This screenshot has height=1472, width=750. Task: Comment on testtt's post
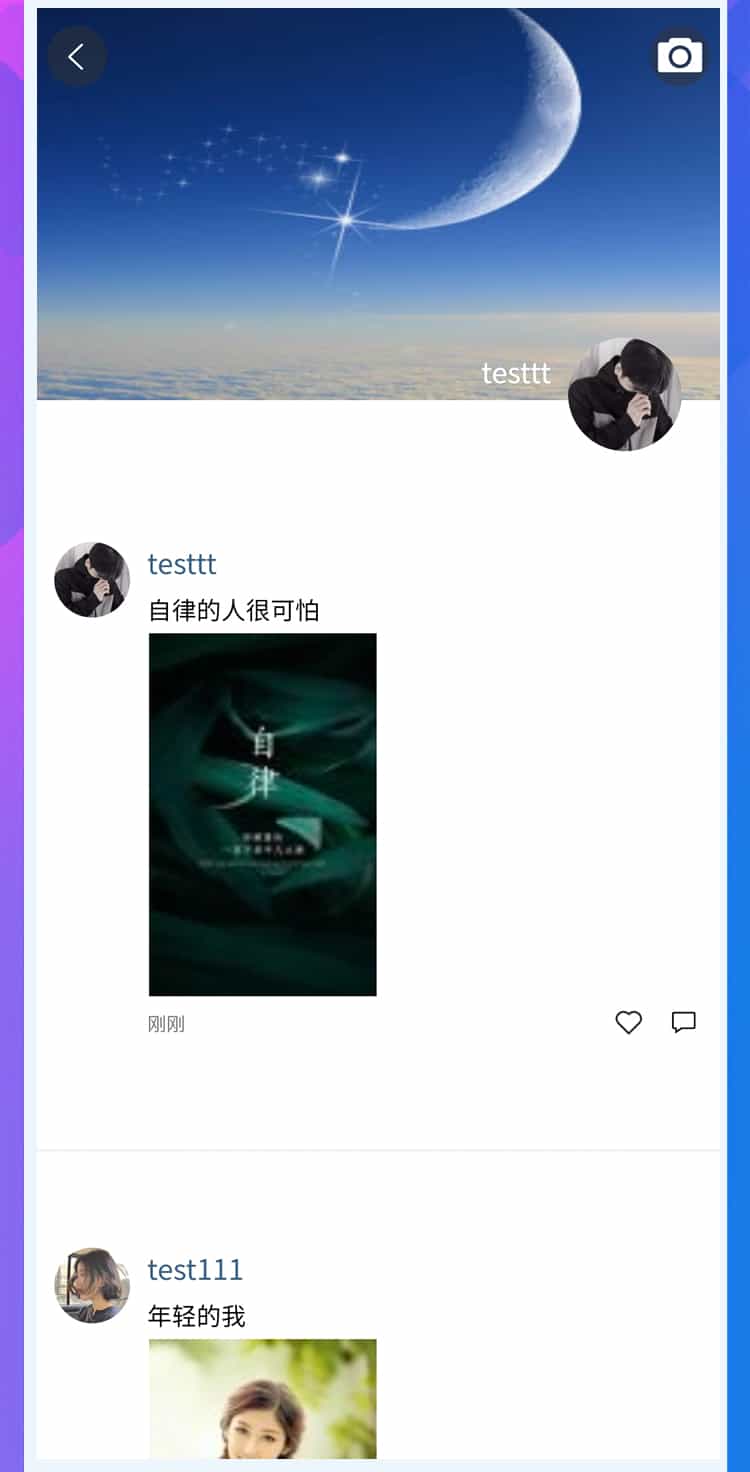[x=683, y=1022]
